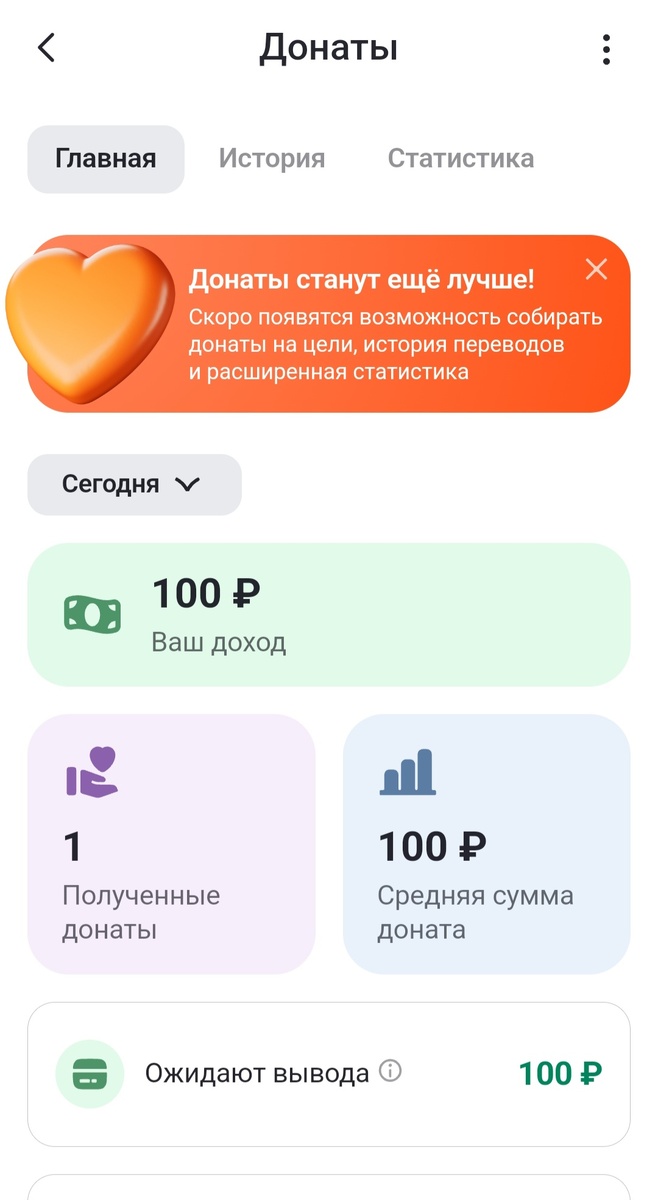Tap the info icon near Ожидают вывода
Screen dimensions: 658x1200
click(391, 1072)
